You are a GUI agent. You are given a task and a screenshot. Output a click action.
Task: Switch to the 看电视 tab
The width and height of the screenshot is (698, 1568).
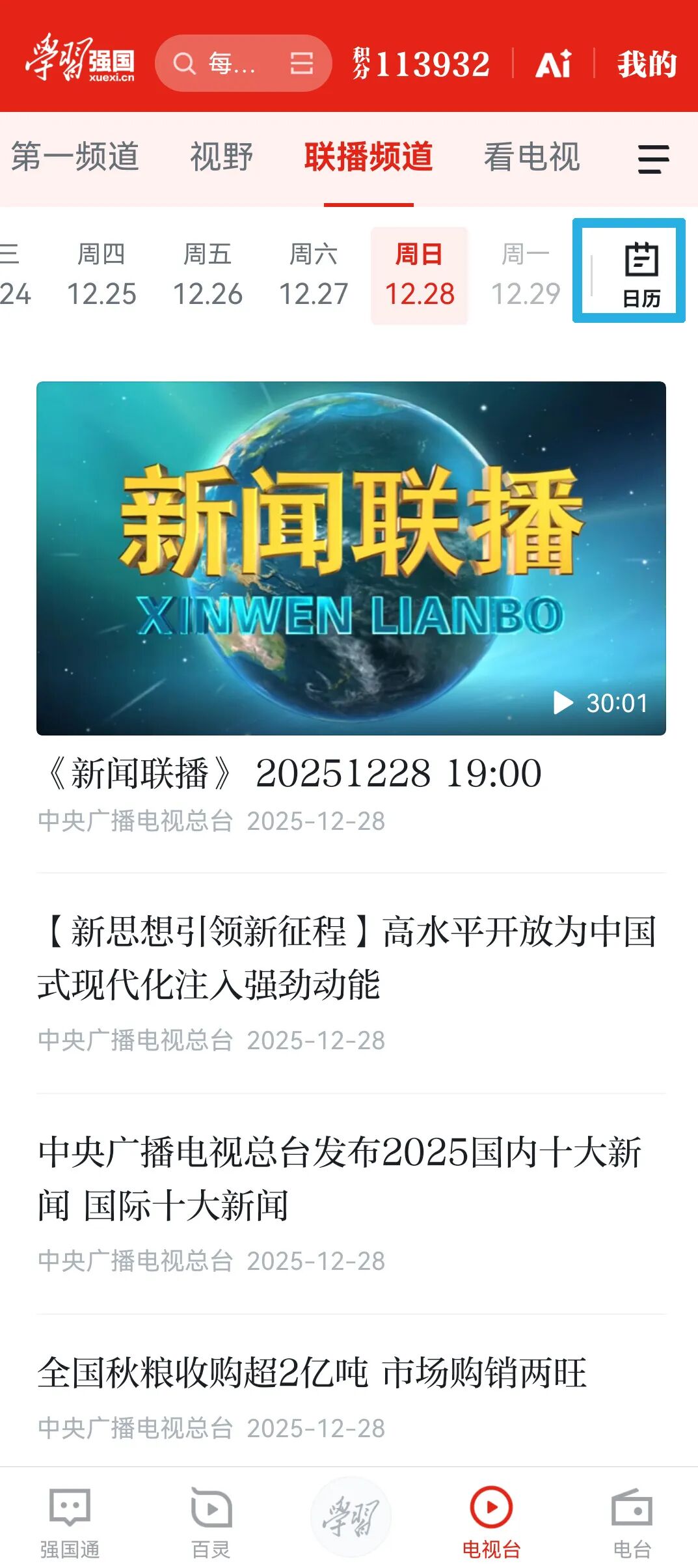pyautogui.click(x=531, y=158)
